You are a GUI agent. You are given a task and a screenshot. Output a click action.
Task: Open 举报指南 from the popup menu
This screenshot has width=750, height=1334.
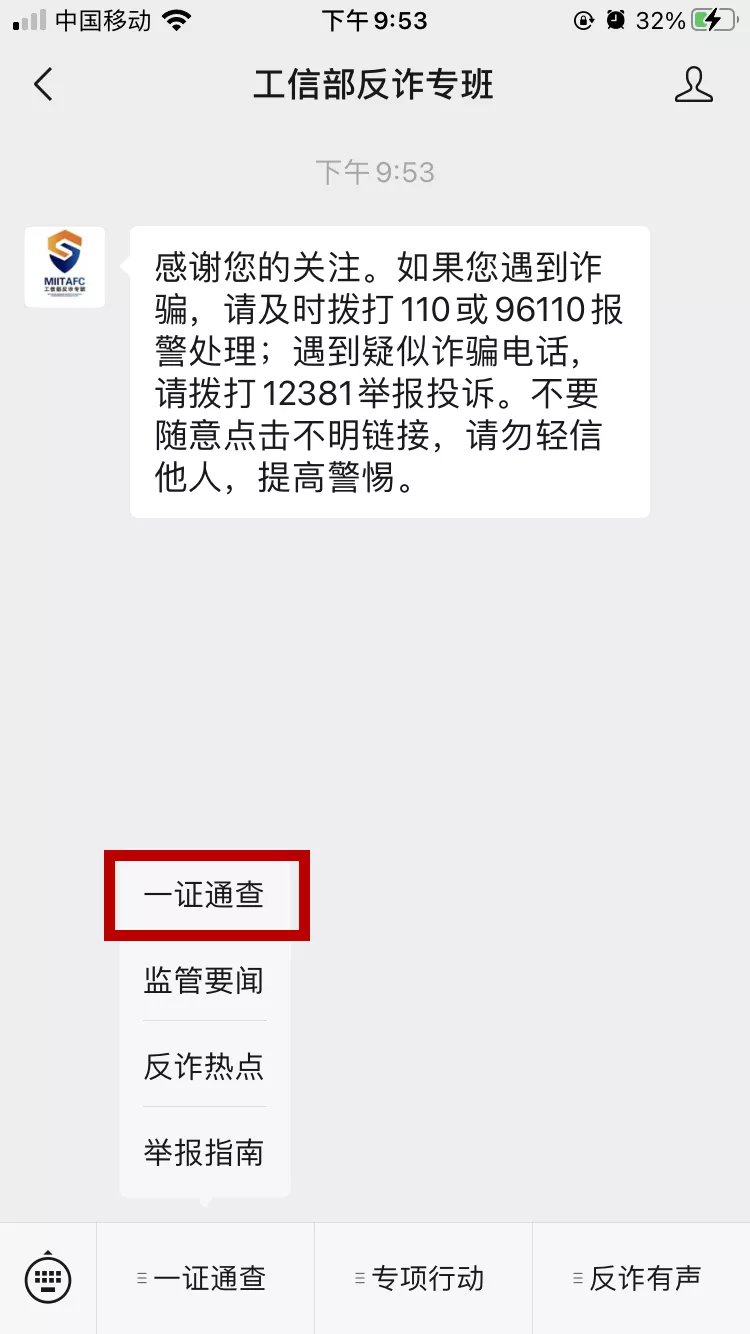coord(204,1152)
